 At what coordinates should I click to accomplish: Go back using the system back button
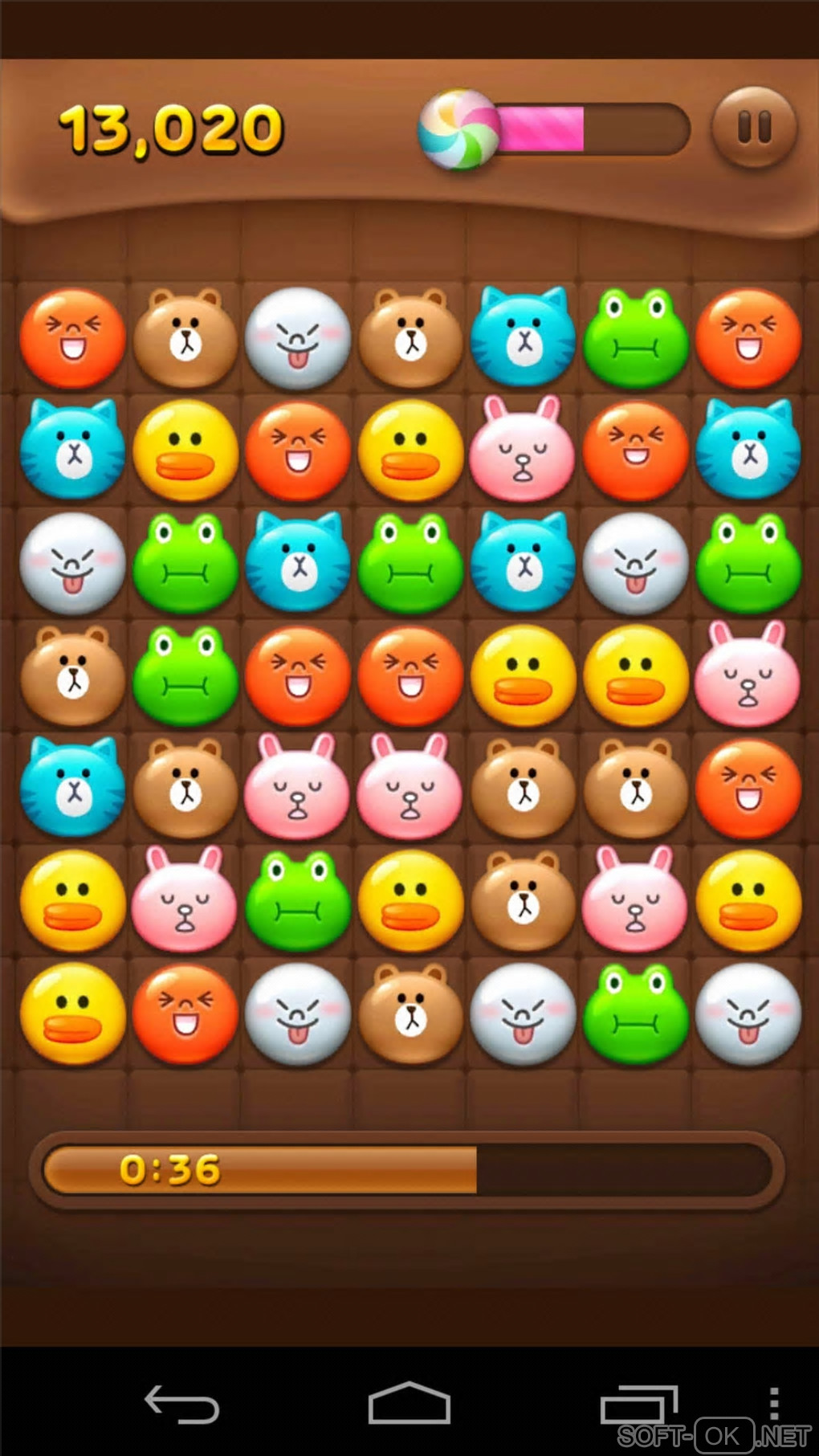[181, 1405]
